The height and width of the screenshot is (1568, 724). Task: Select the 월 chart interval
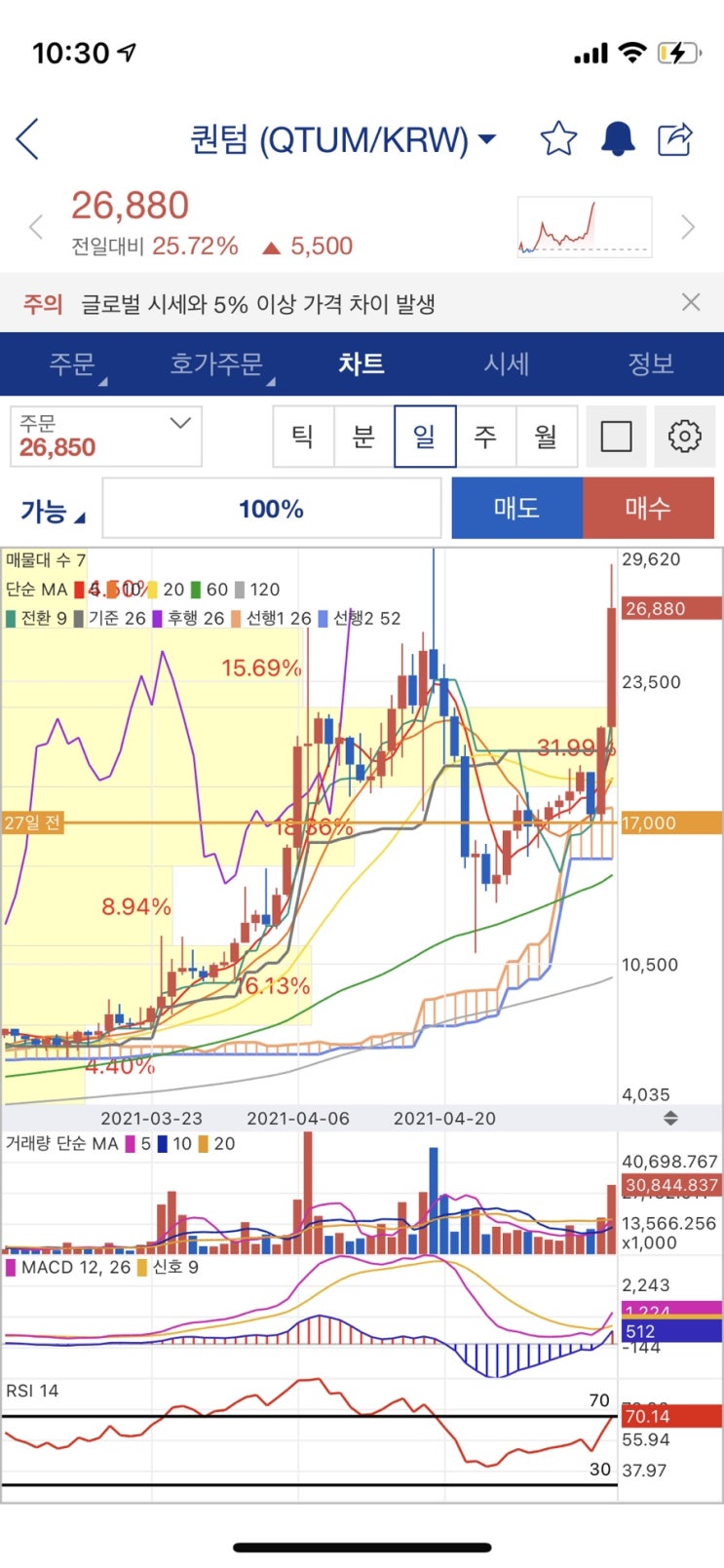pyautogui.click(x=546, y=436)
